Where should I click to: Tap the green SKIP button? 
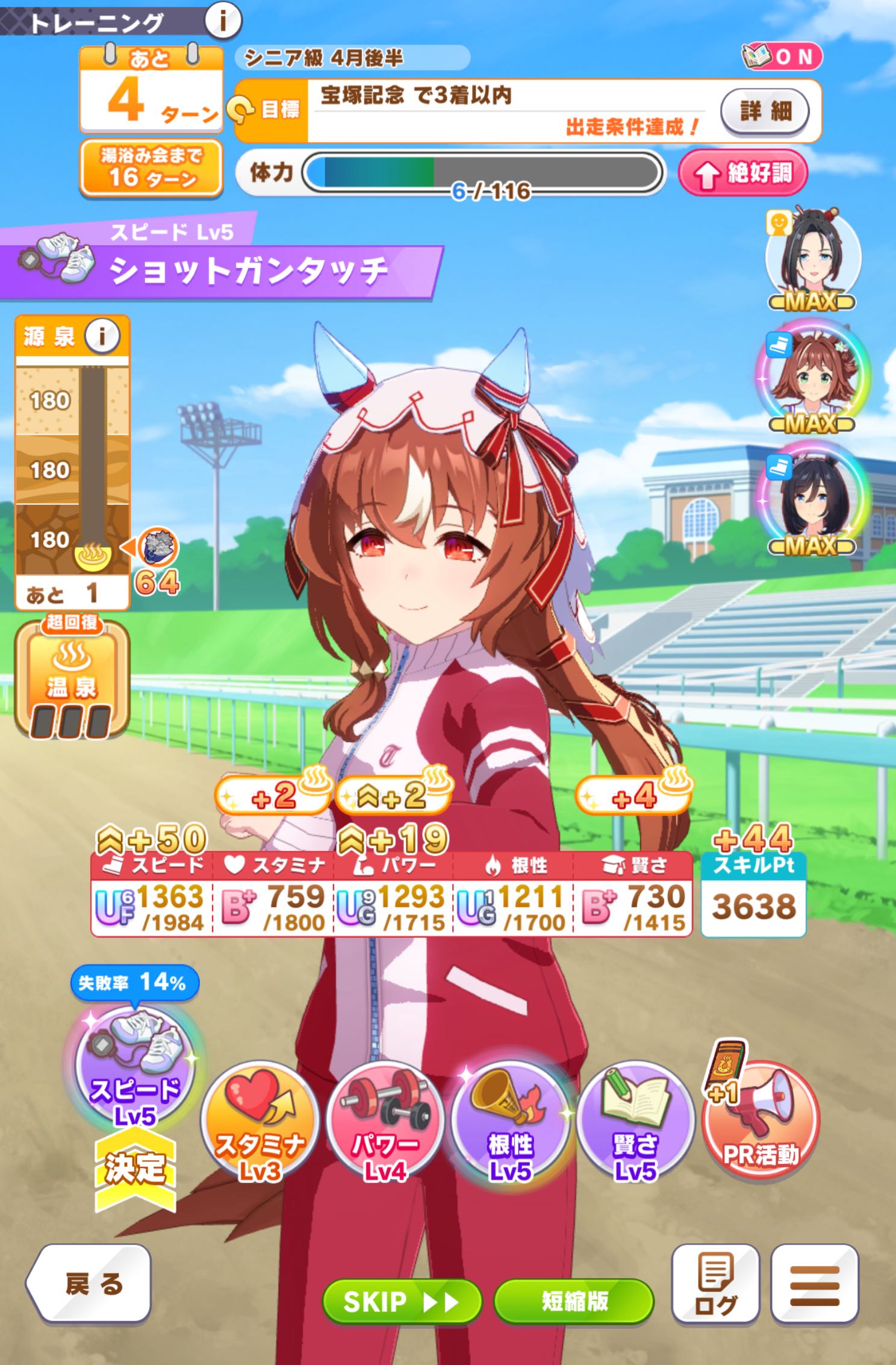(402, 1302)
